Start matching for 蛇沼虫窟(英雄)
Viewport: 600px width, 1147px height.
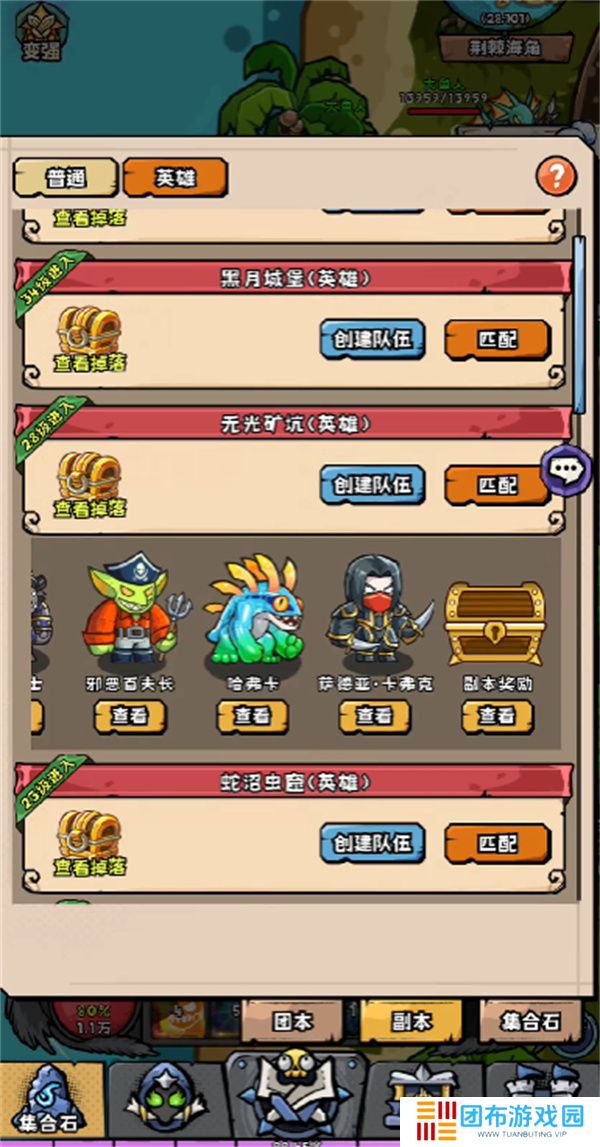coord(497,842)
